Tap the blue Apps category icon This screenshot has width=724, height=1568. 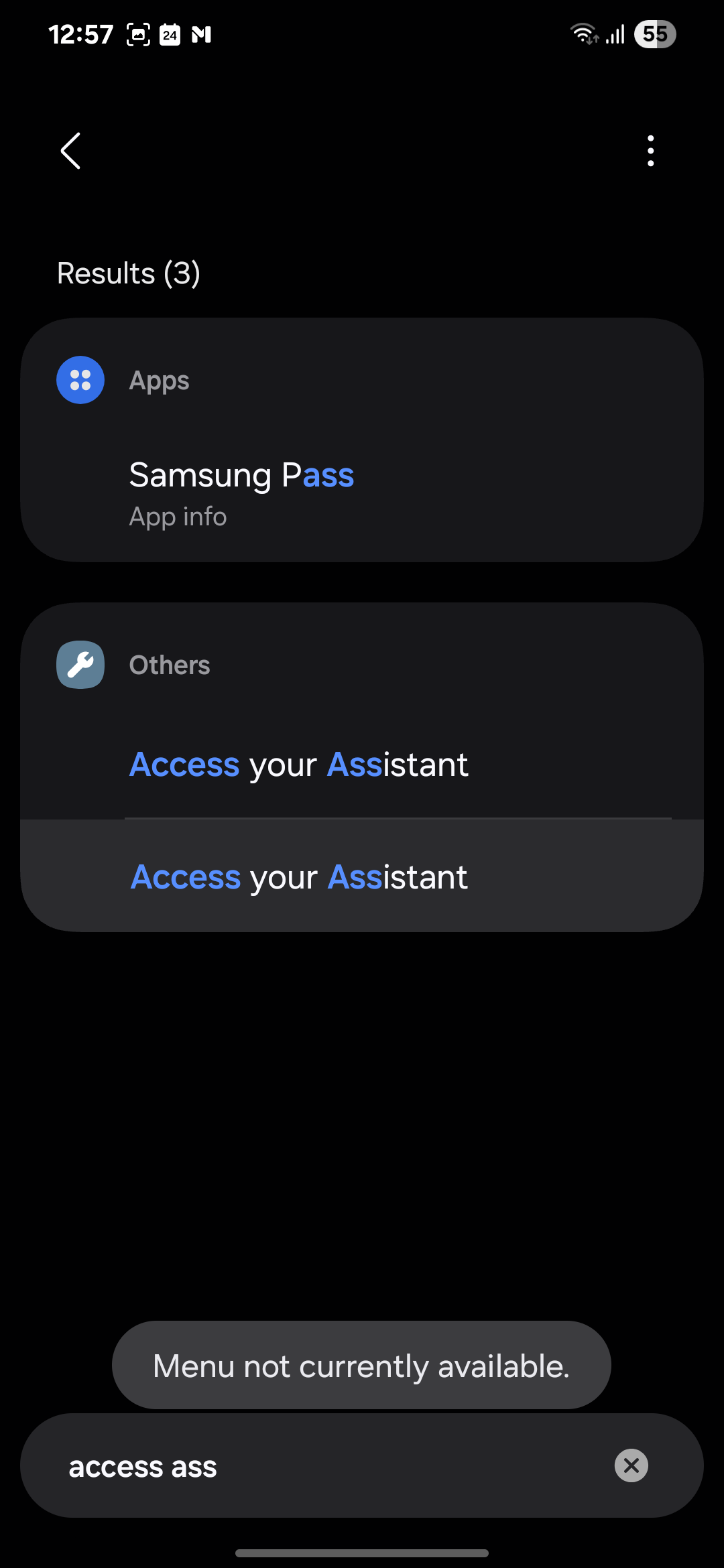coord(80,380)
